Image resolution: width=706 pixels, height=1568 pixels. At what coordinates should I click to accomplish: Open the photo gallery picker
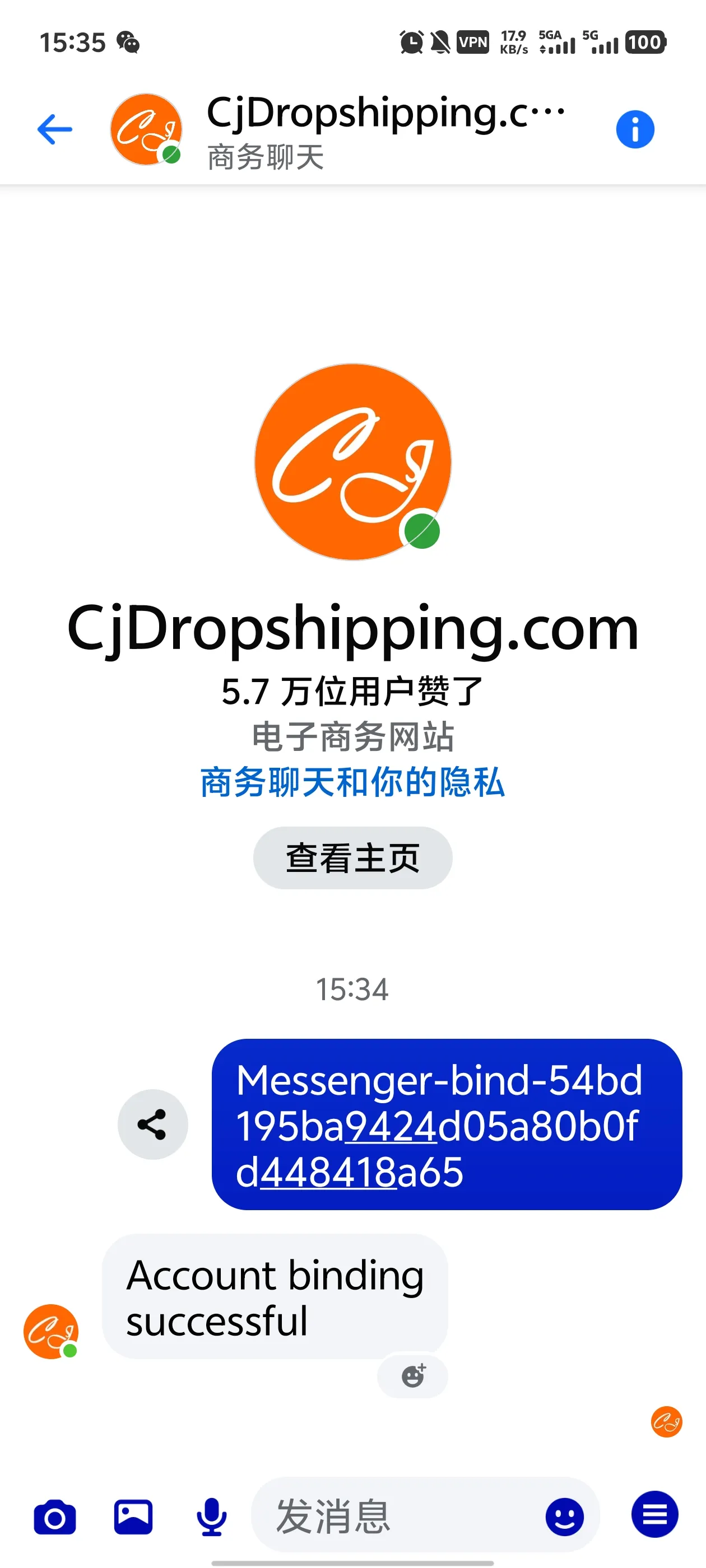pos(133,1517)
